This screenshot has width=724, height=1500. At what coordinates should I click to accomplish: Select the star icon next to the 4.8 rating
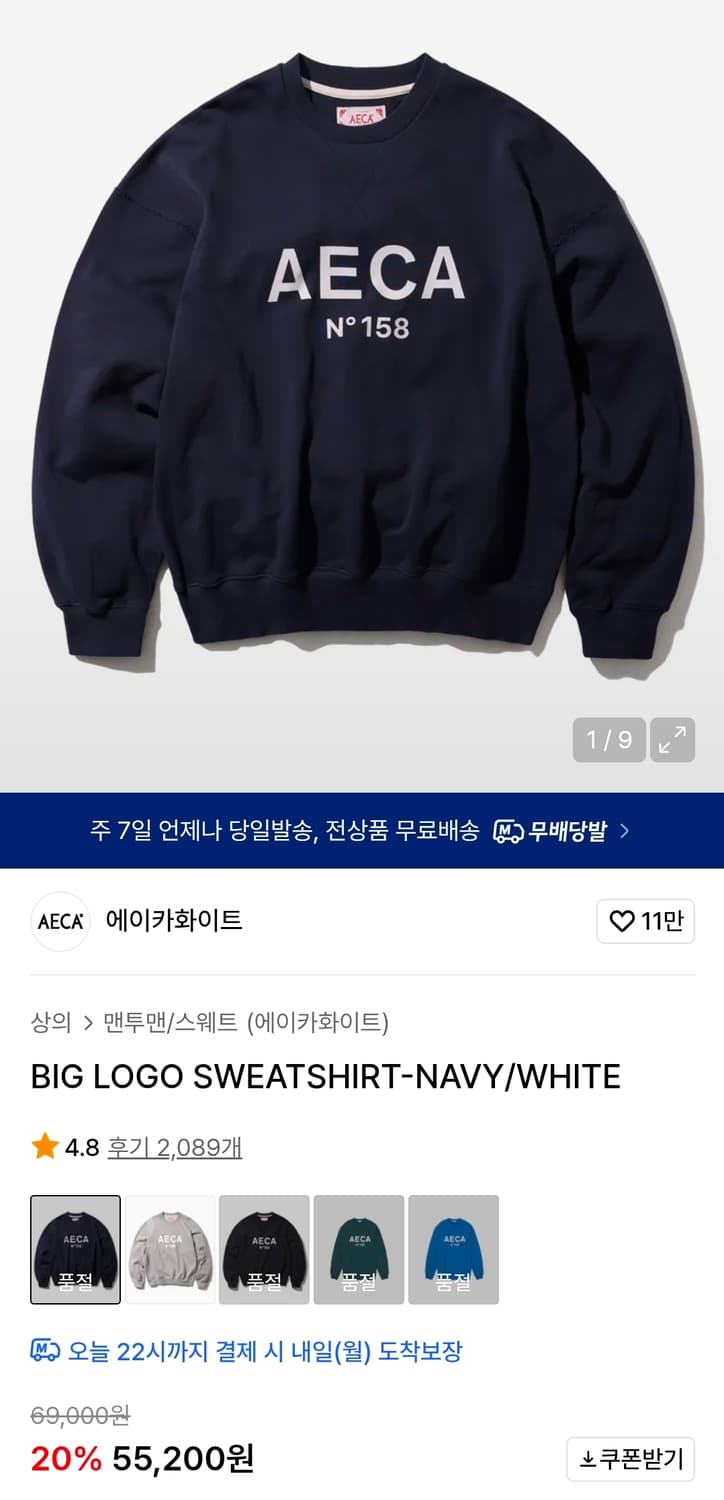[42, 1148]
